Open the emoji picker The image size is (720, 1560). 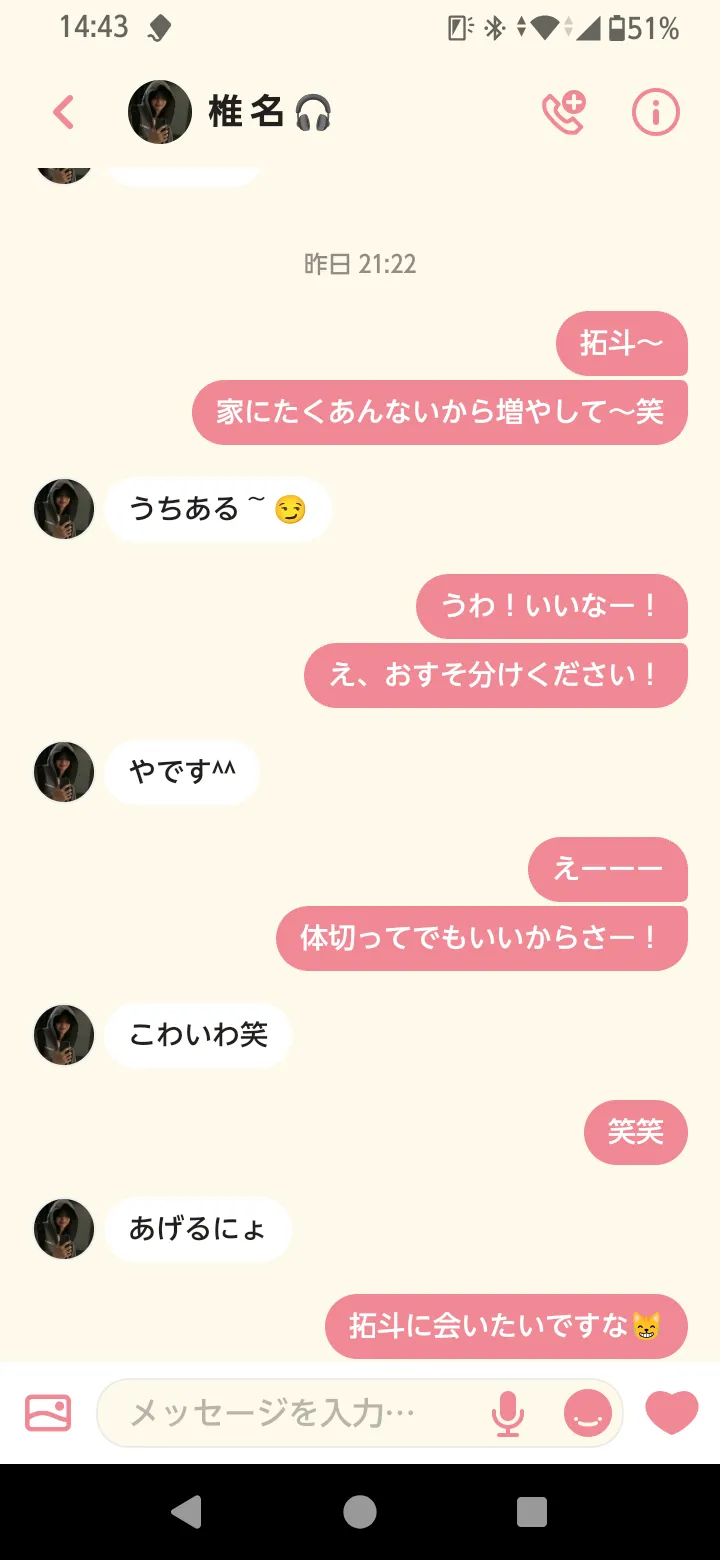[x=588, y=1413]
